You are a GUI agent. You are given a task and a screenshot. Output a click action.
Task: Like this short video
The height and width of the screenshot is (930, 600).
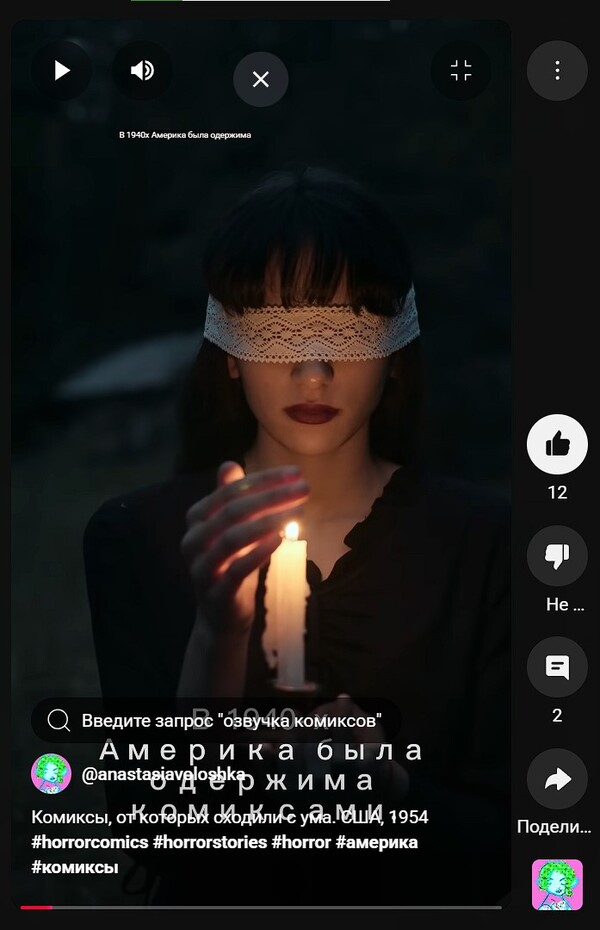point(557,445)
